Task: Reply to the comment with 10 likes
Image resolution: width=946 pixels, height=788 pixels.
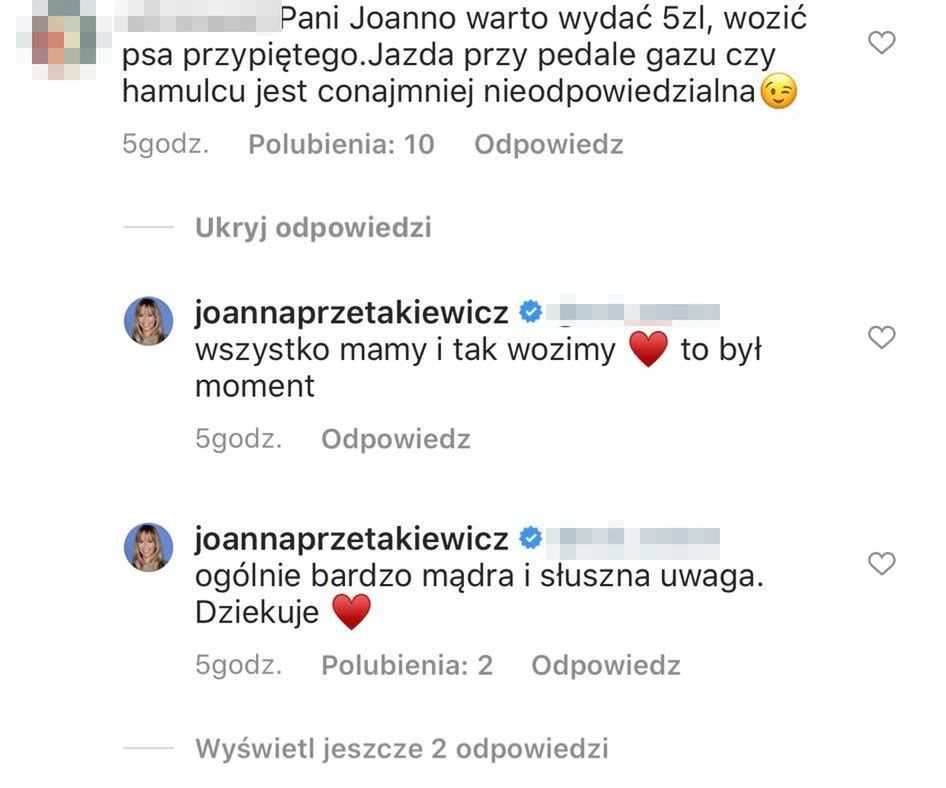Action: click(548, 144)
